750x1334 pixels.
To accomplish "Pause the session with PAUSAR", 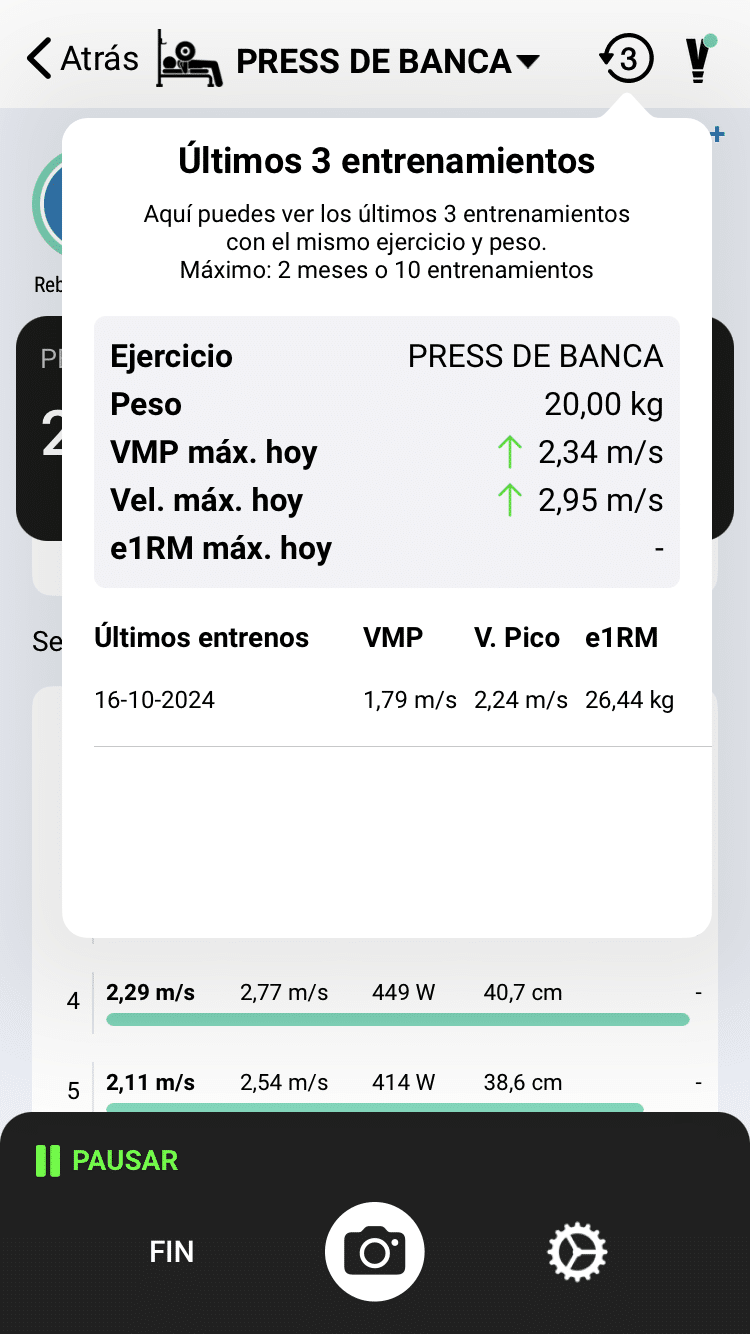I will (x=107, y=1160).
